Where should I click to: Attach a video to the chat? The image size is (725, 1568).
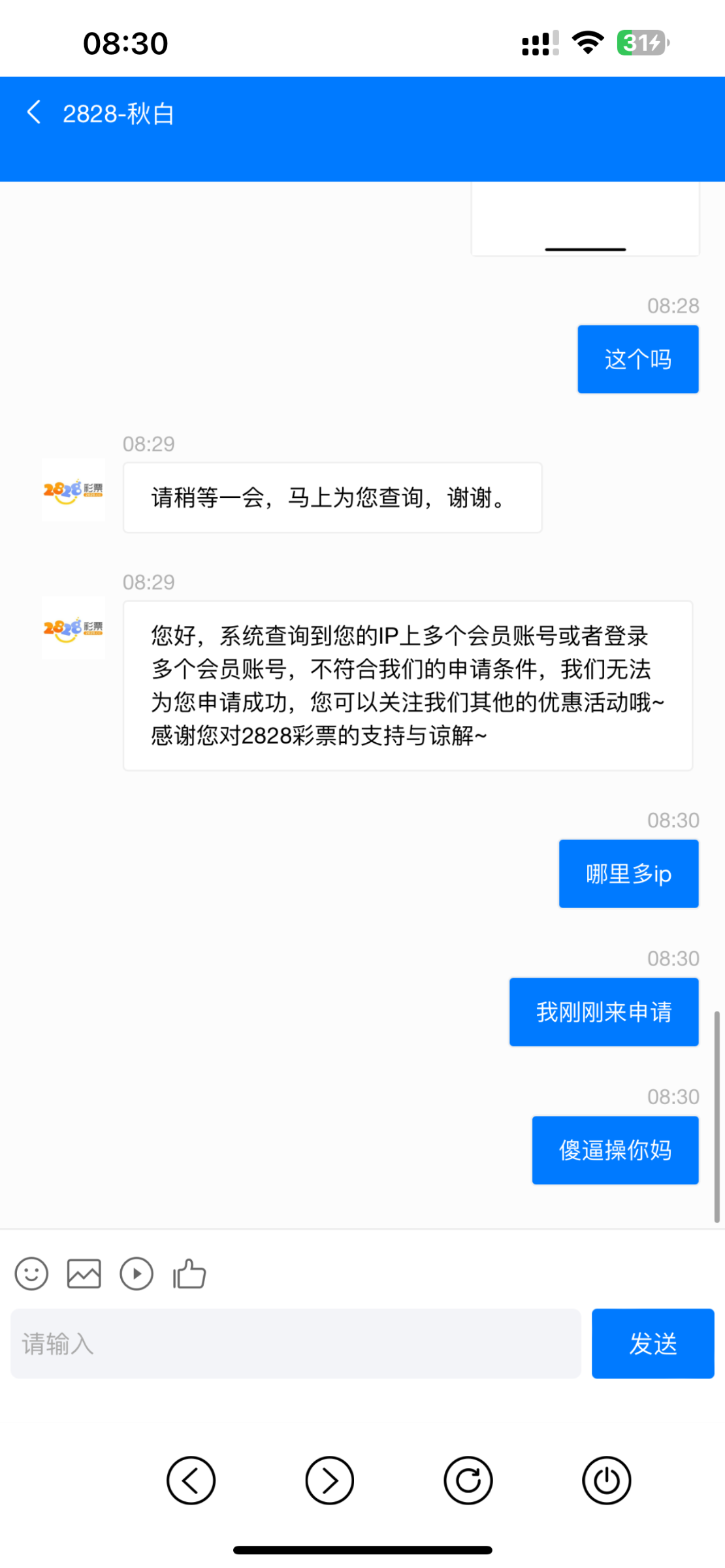[137, 1273]
